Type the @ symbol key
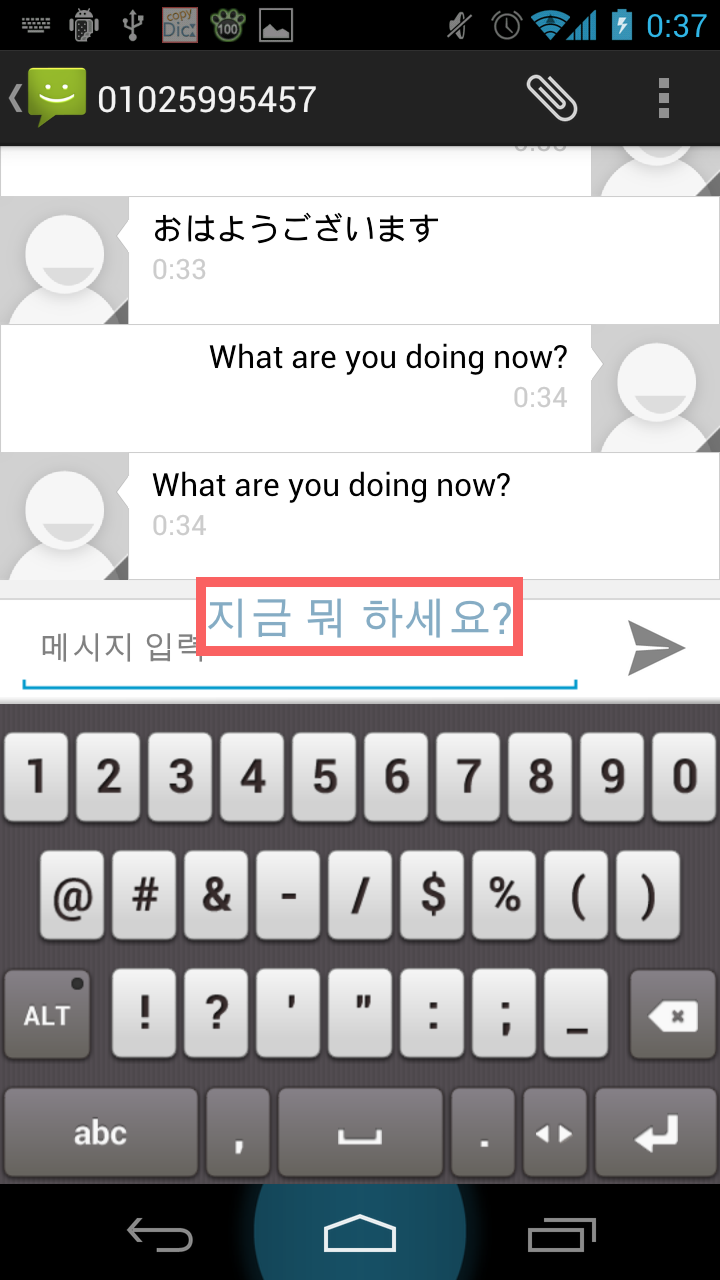Image resolution: width=720 pixels, height=1280 pixels. (x=72, y=895)
